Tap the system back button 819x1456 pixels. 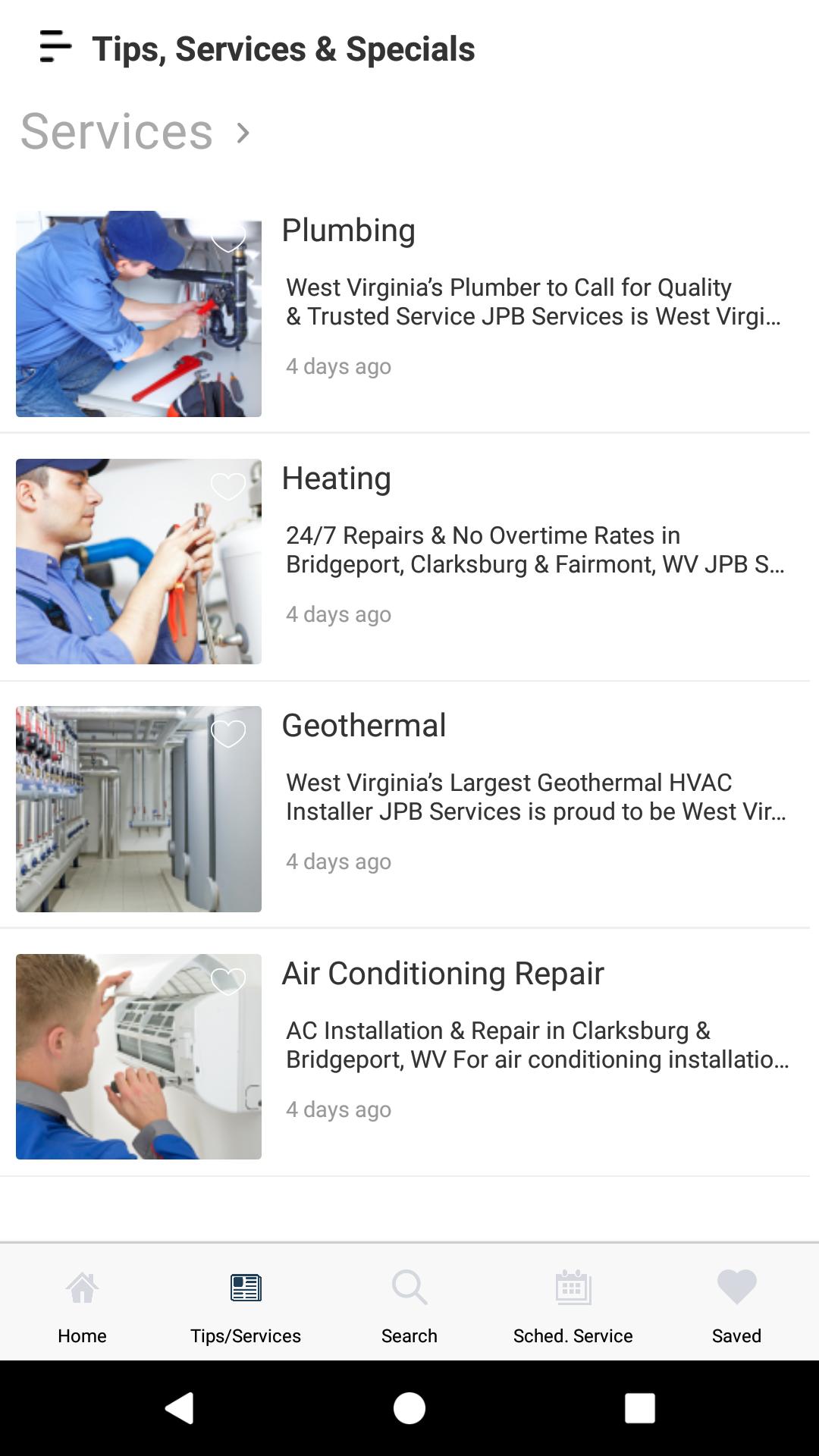coord(180,1408)
